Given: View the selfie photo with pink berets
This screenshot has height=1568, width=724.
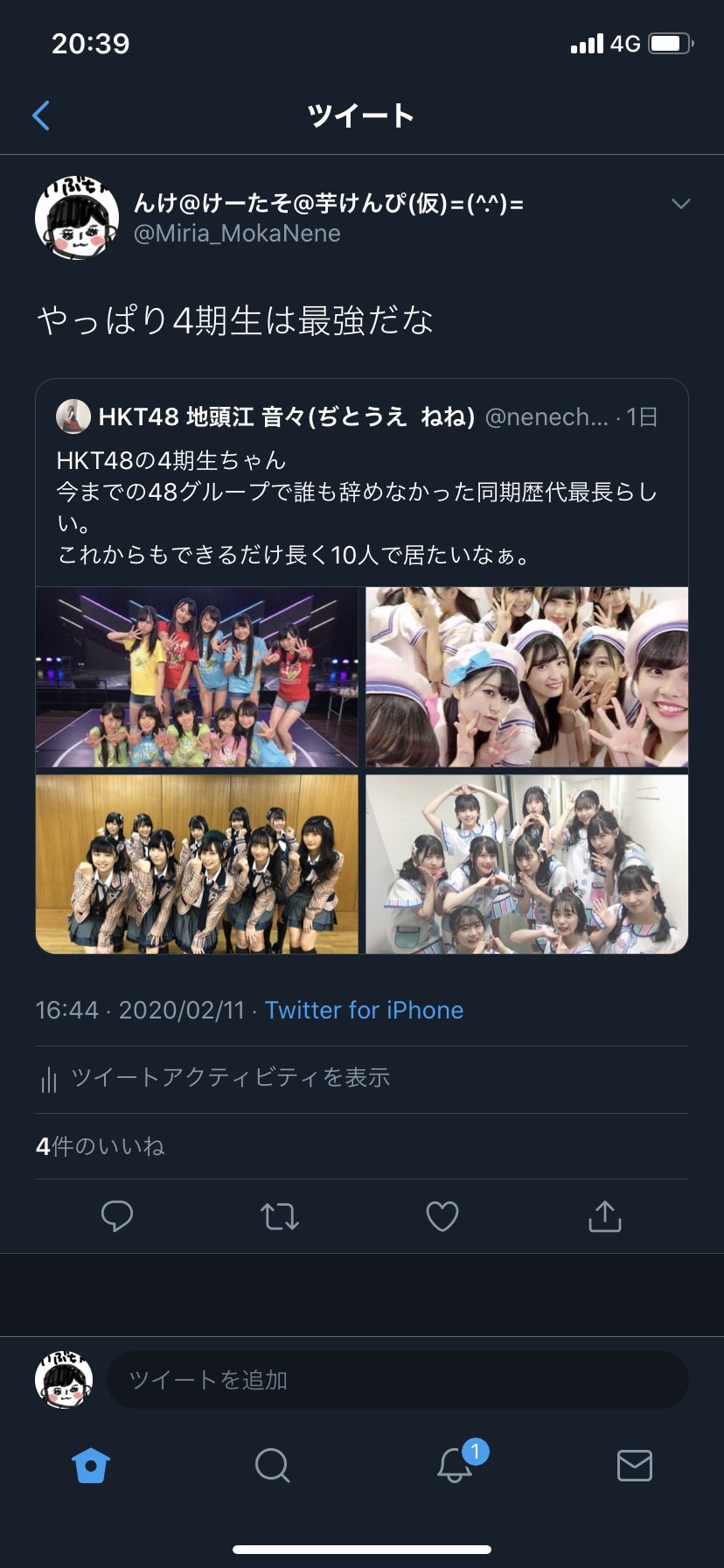Looking at the screenshot, I should tap(526, 677).
